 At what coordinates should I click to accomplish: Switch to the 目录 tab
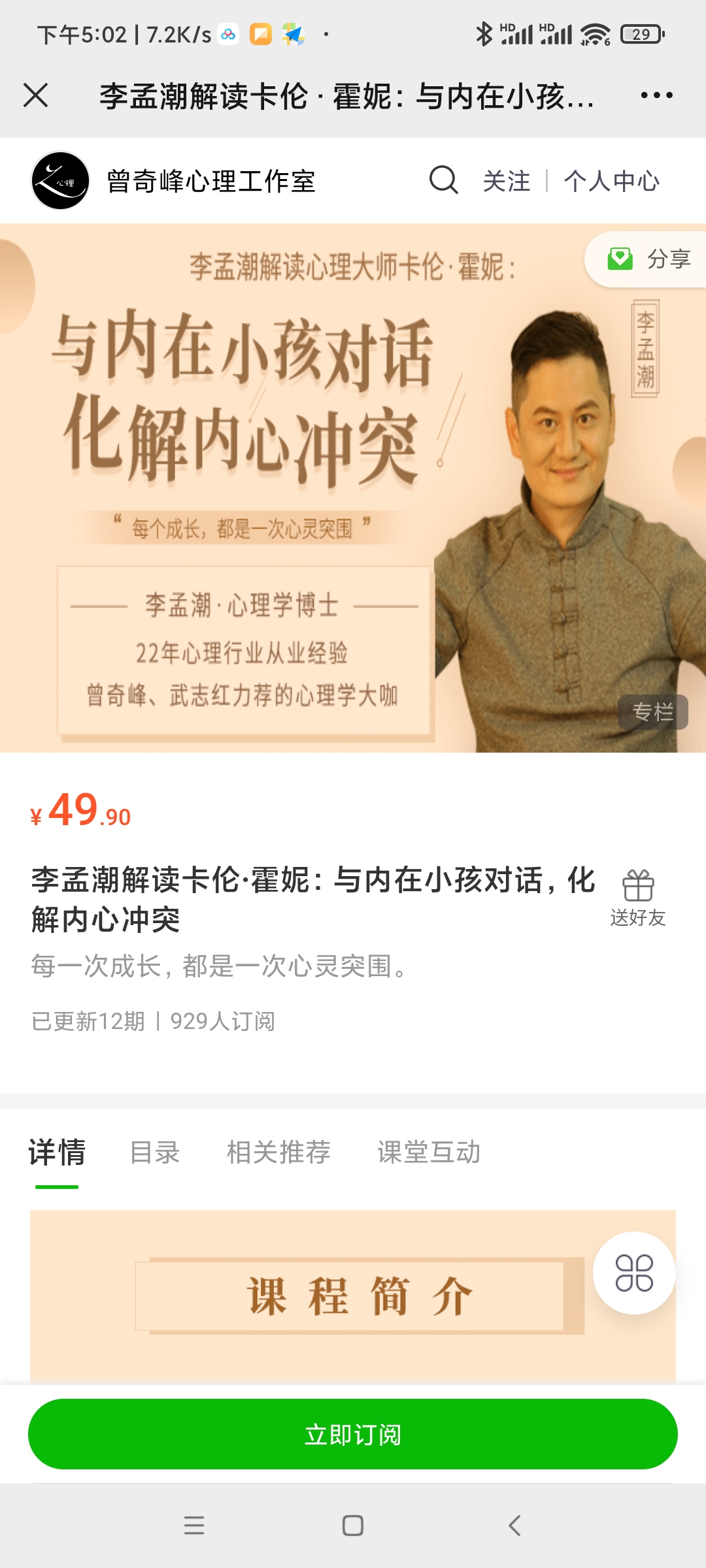155,1152
